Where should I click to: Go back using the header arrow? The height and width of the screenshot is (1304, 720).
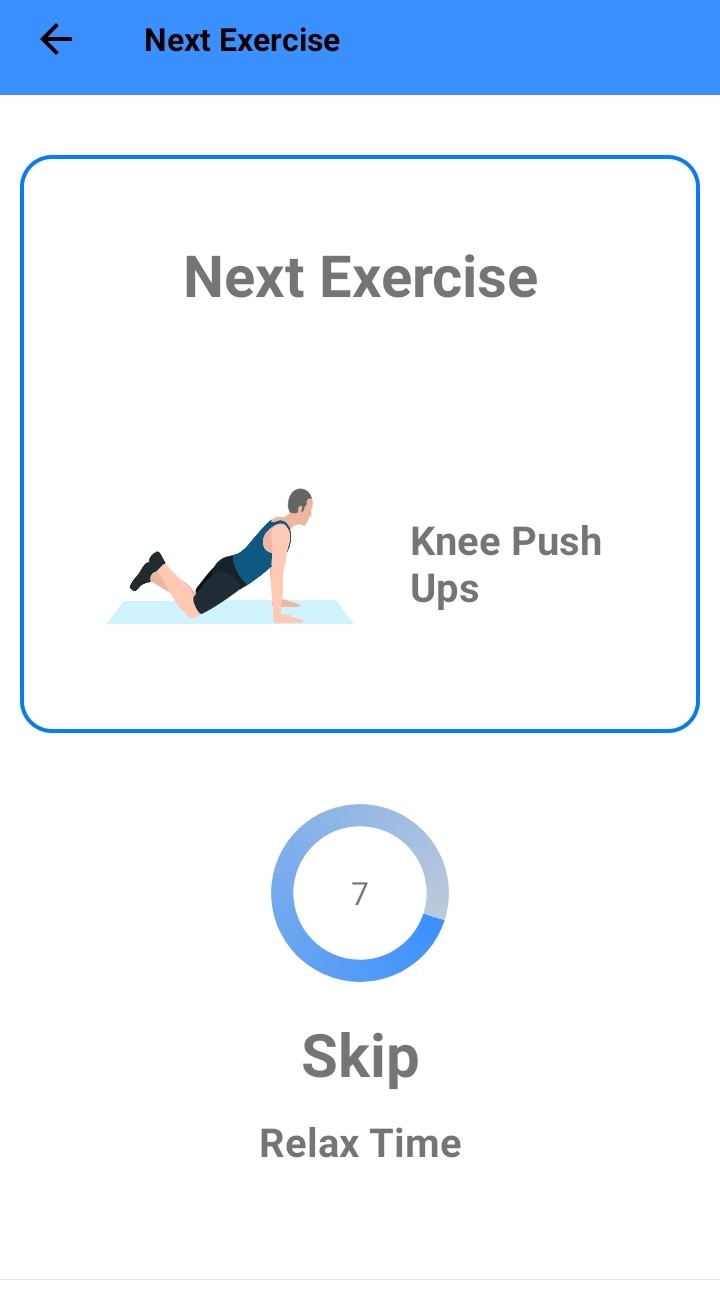pyautogui.click(x=56, y=40)
